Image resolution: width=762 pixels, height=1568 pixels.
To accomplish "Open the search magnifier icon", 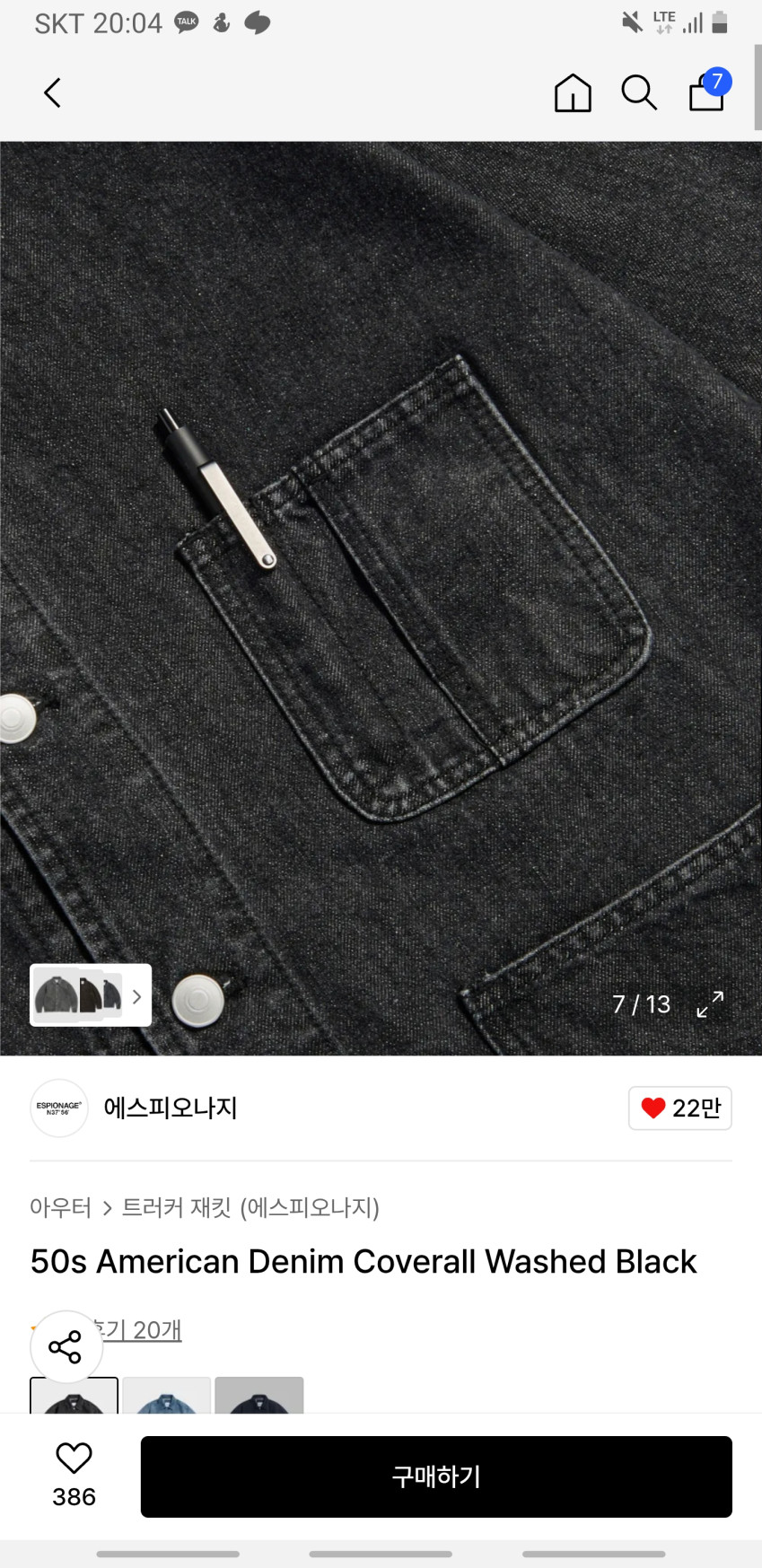I will [639, 92].
